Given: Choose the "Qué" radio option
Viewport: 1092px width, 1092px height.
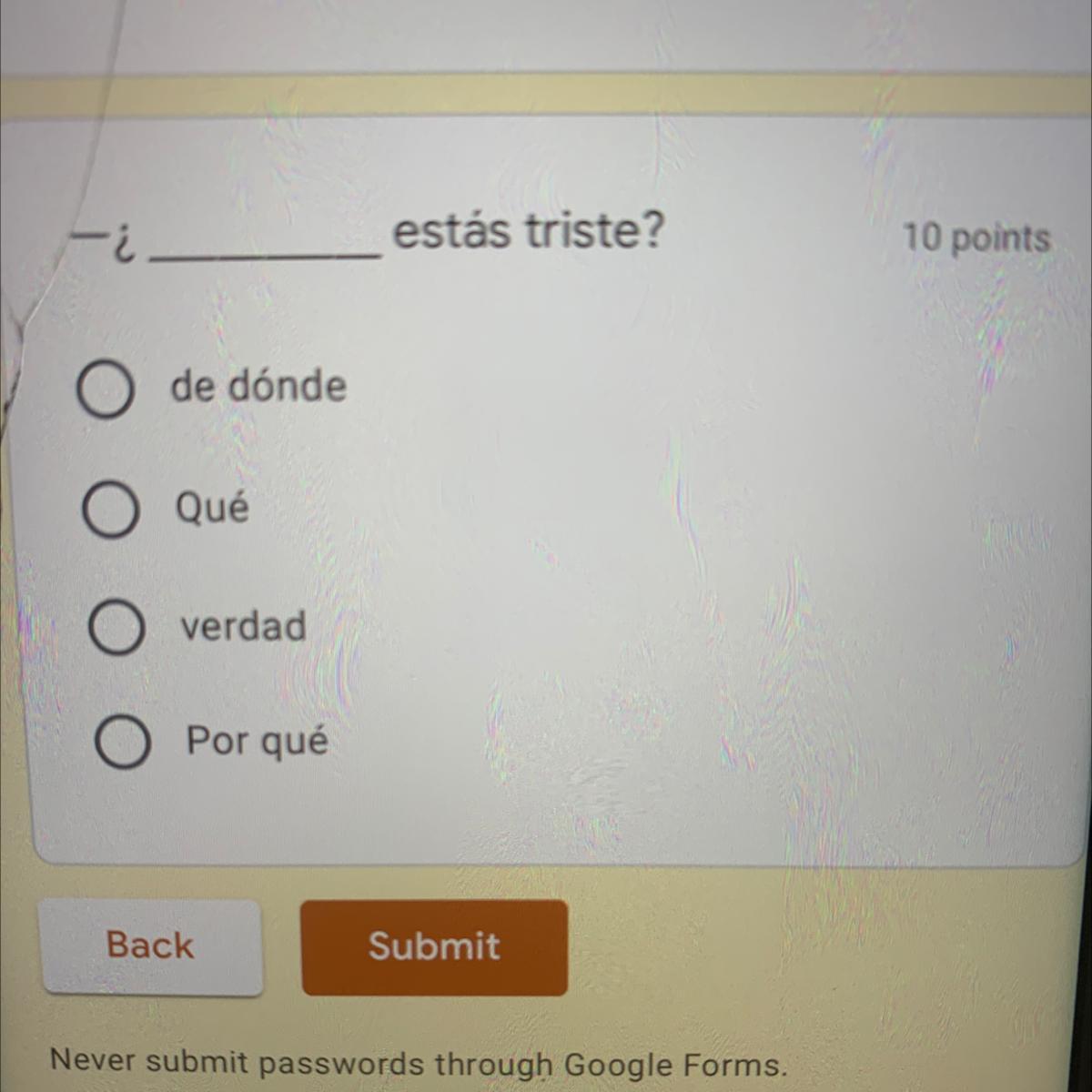Looking at the screenshot, I should pos(110,510).
